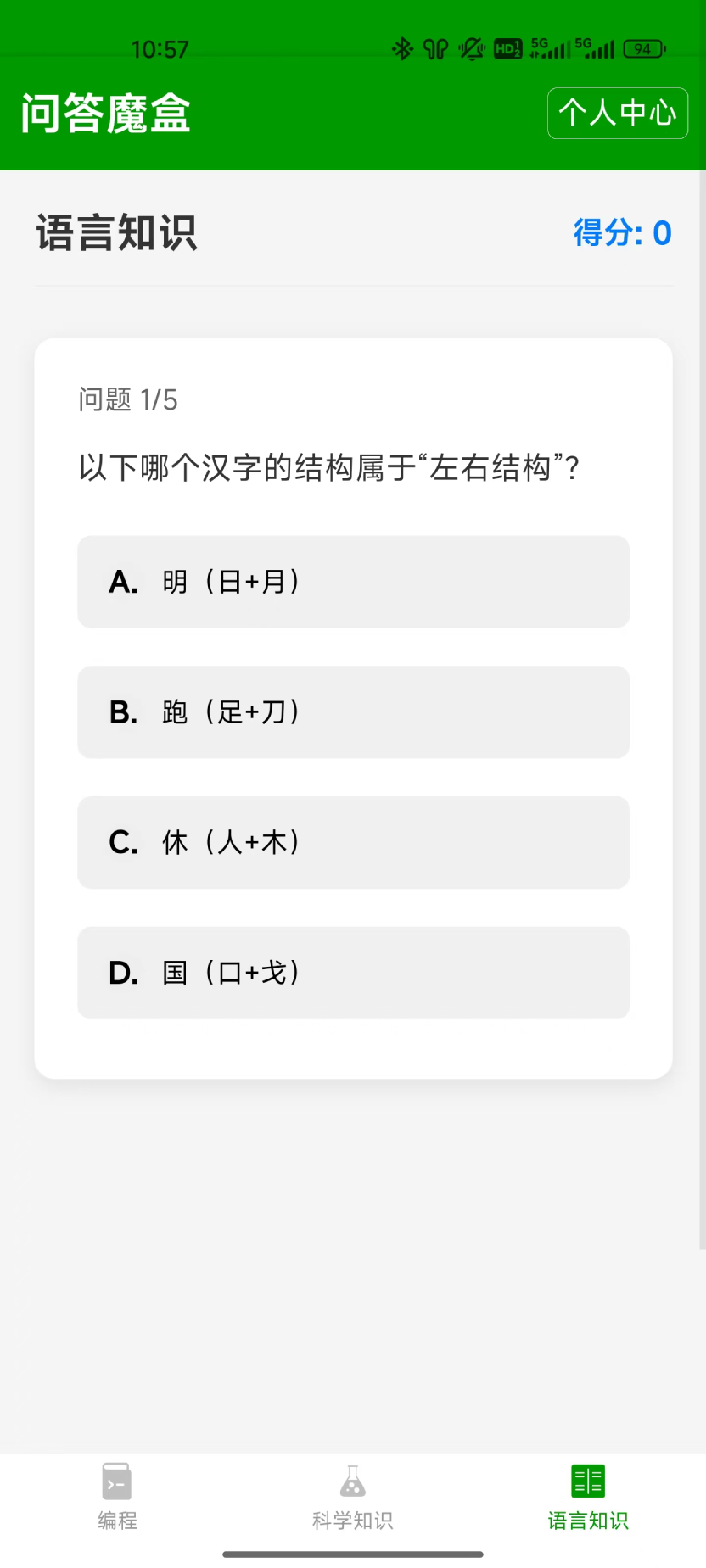Tap the earphones icon in the status bar
The height and width of the screenshot is (1568, 706).
[x=434, y=48]
